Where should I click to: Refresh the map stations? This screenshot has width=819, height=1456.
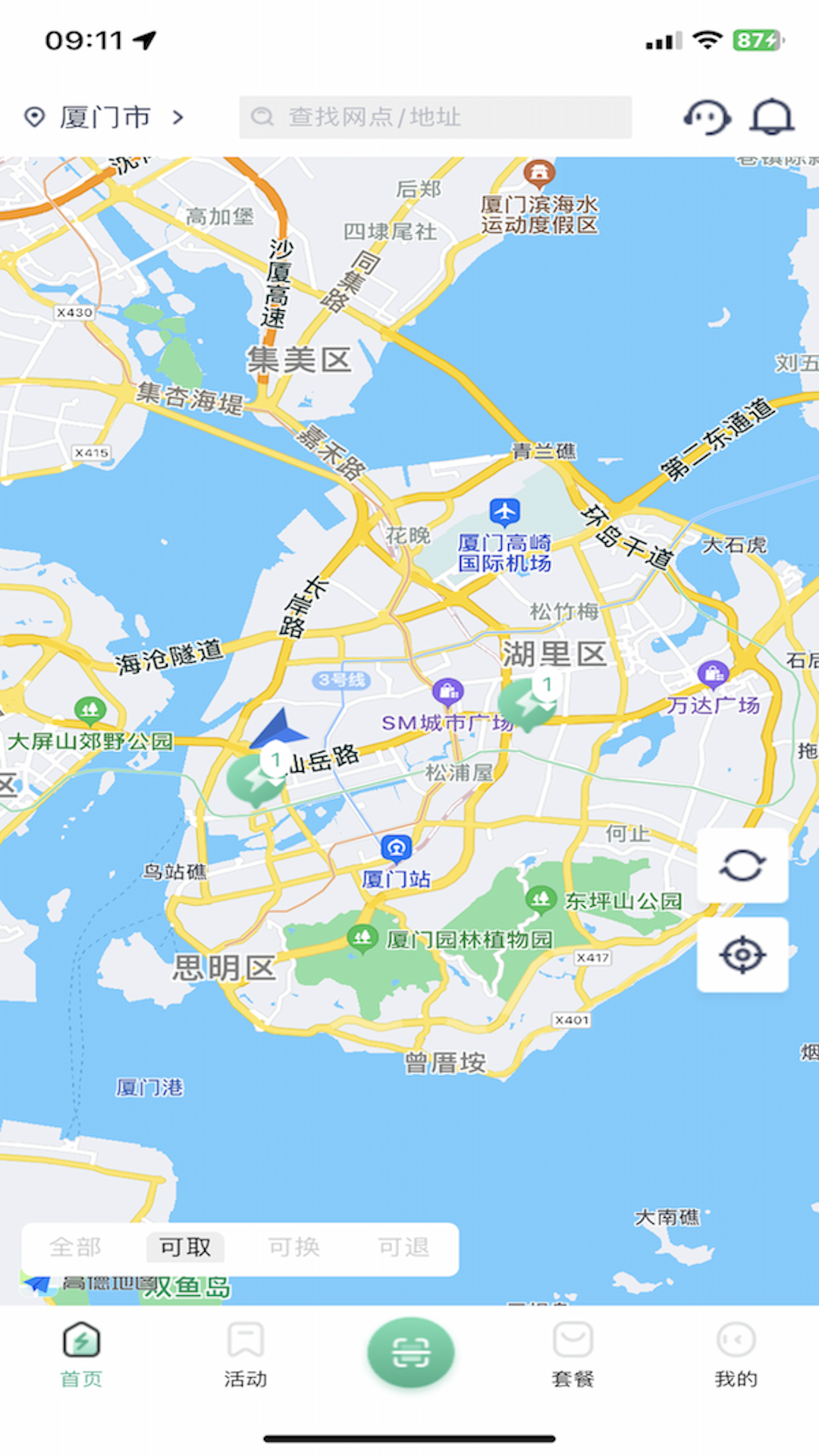click(742, 865)
